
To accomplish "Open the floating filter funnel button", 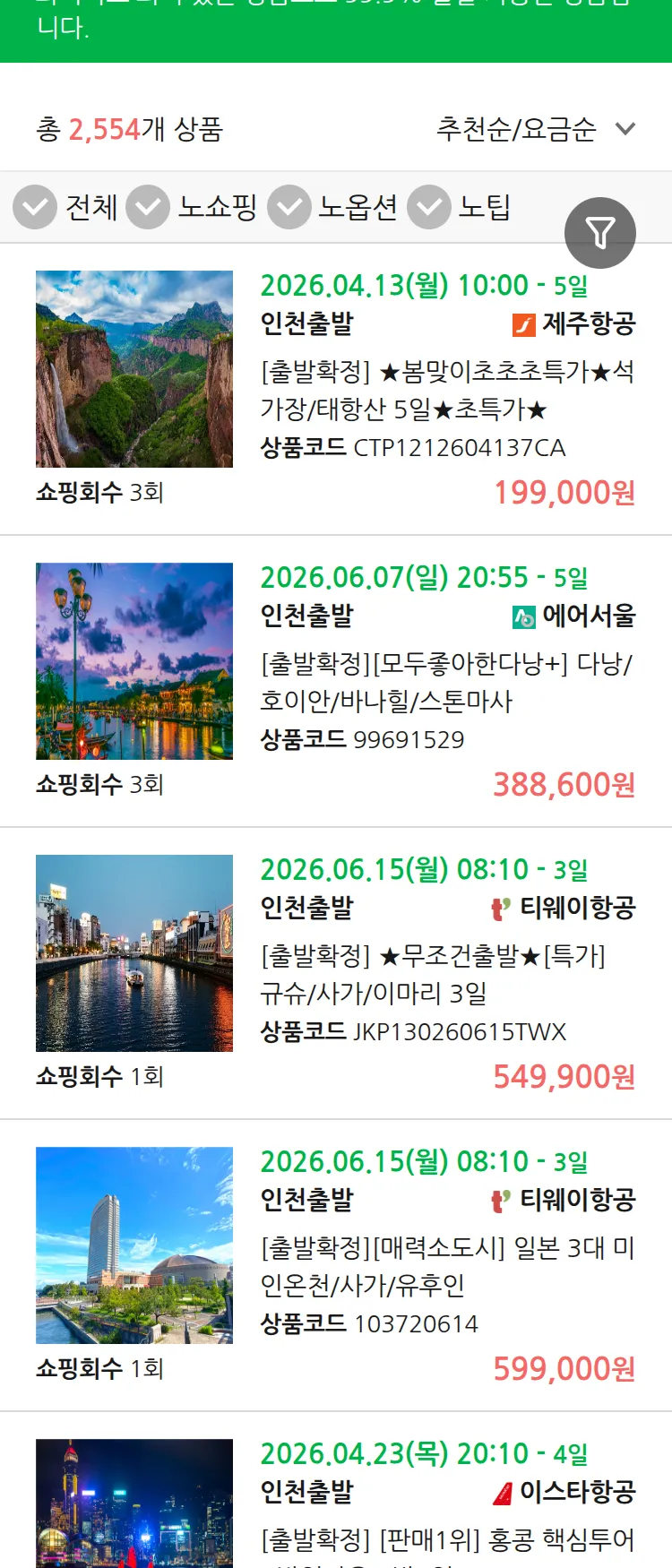I will click(x=600, y=232).
